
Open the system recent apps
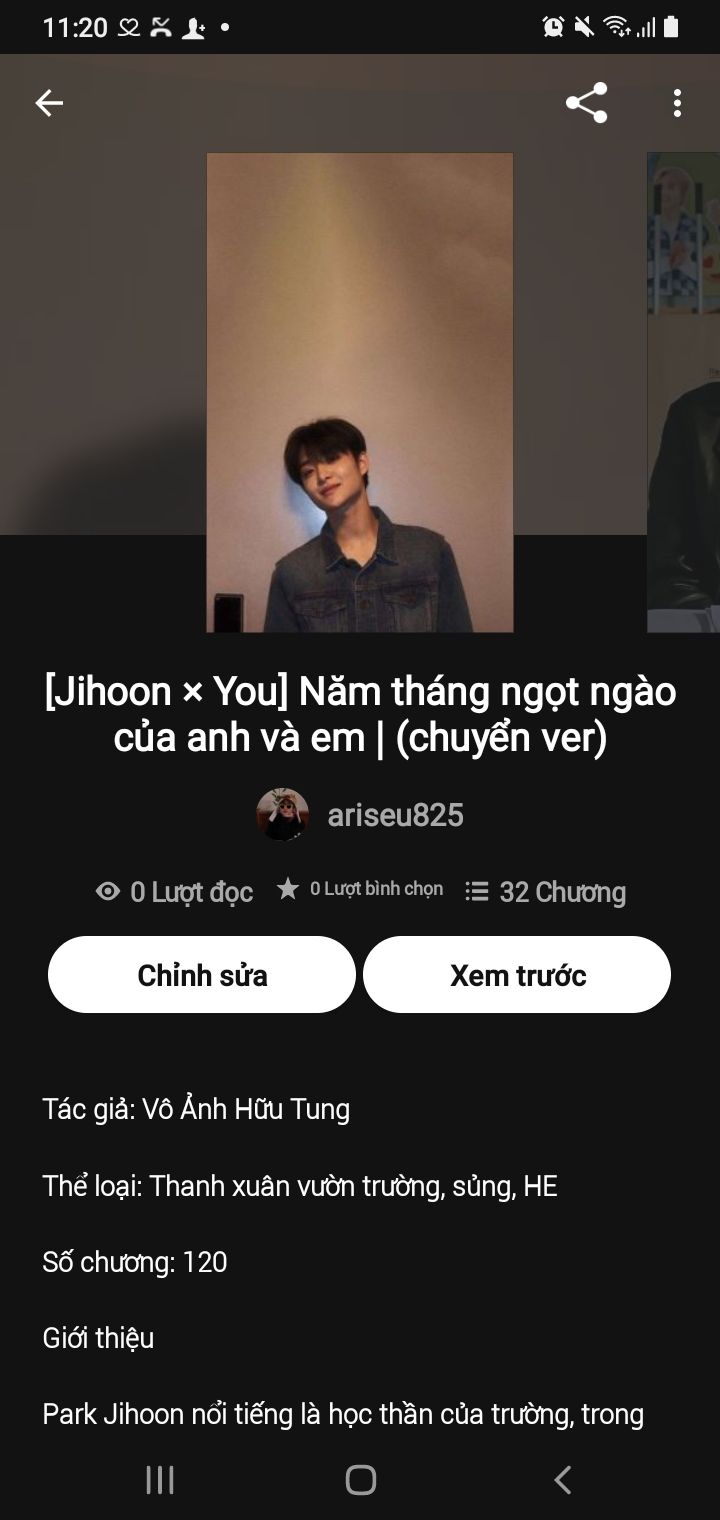(x=160, y=1479)
